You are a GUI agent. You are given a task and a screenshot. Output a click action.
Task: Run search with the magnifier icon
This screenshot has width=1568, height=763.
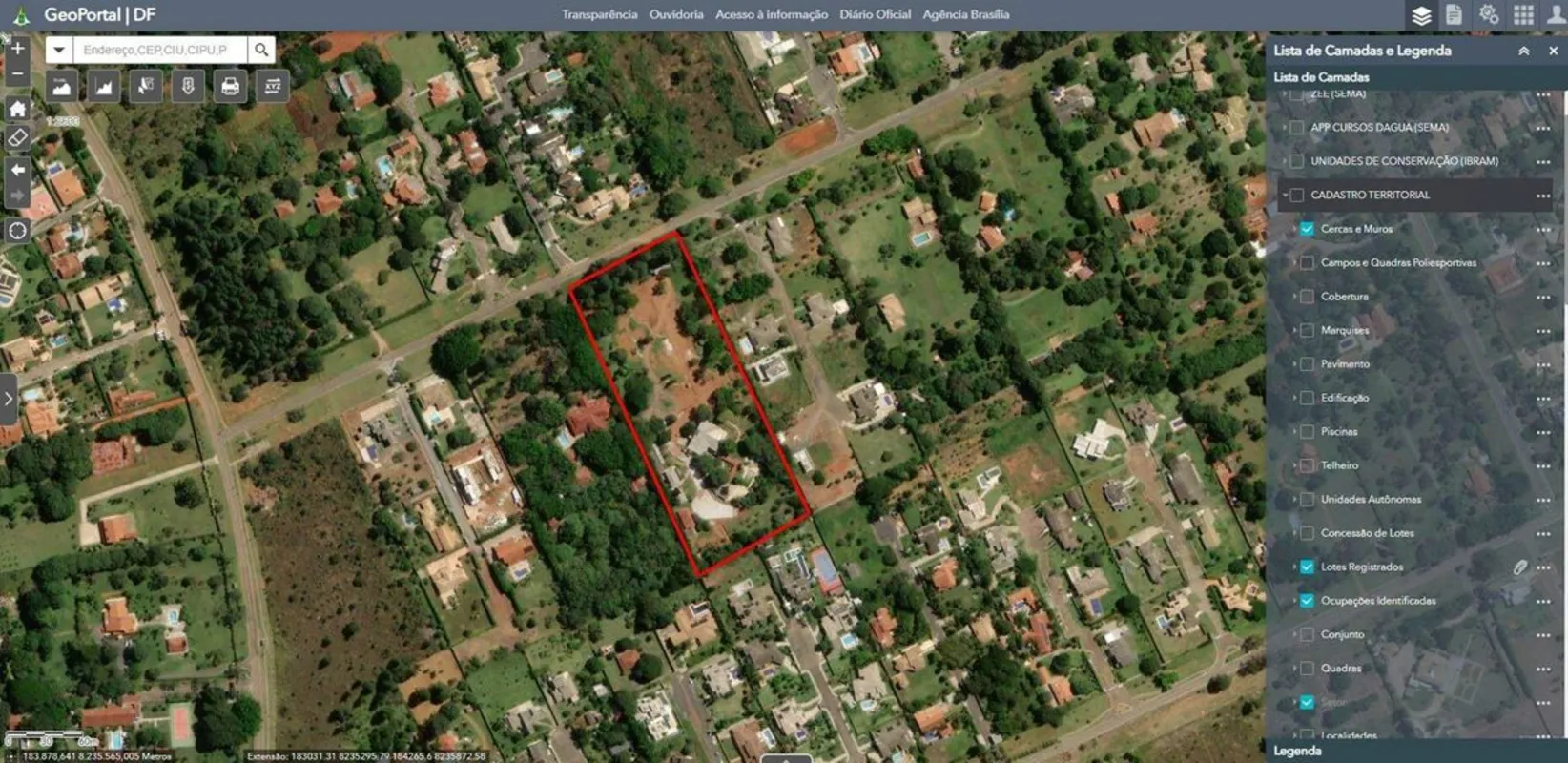(260, 50)
